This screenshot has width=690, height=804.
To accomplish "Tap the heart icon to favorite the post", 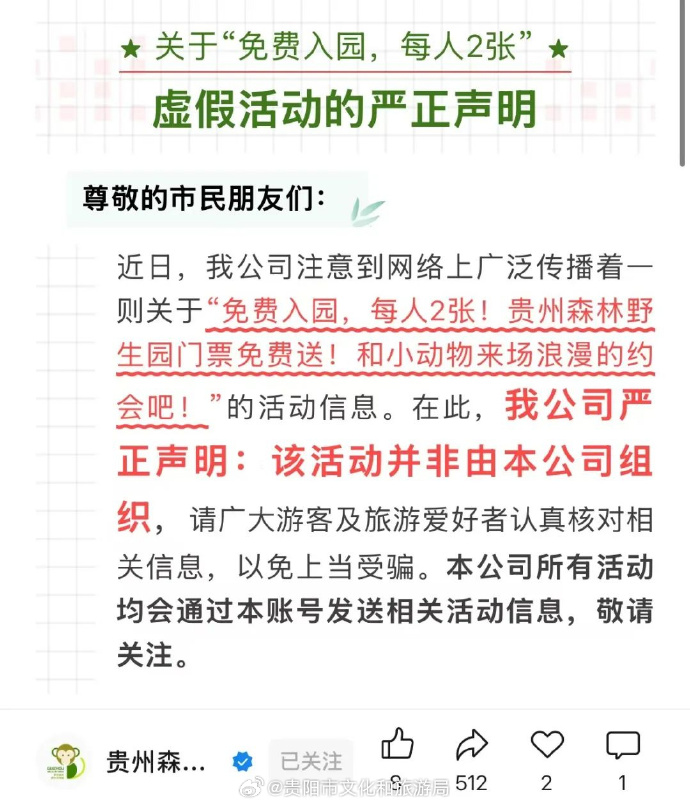I will point(547,745).
